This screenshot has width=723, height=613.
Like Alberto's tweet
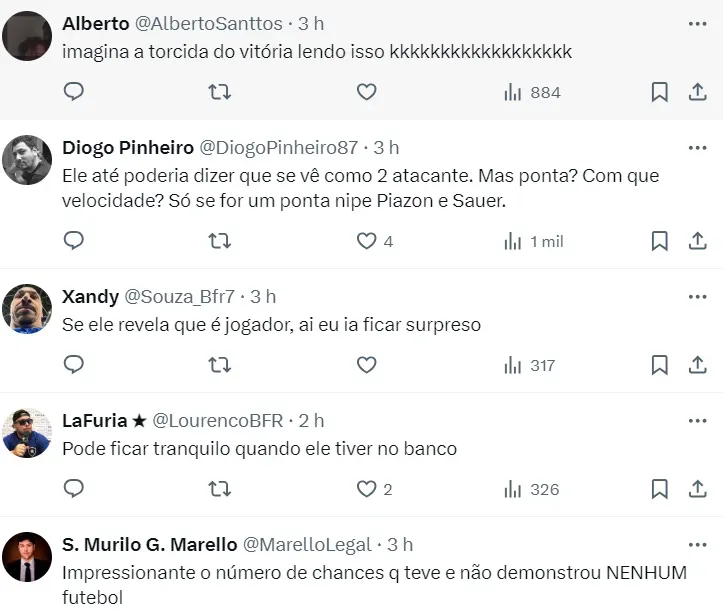pos(367,92)
